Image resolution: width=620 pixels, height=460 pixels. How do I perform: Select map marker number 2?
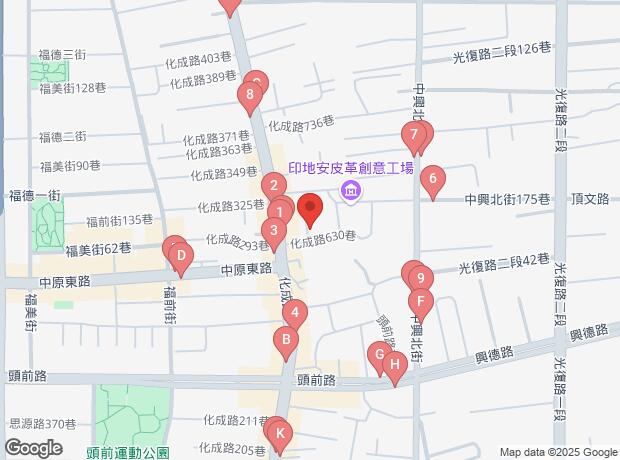point(273,185)
